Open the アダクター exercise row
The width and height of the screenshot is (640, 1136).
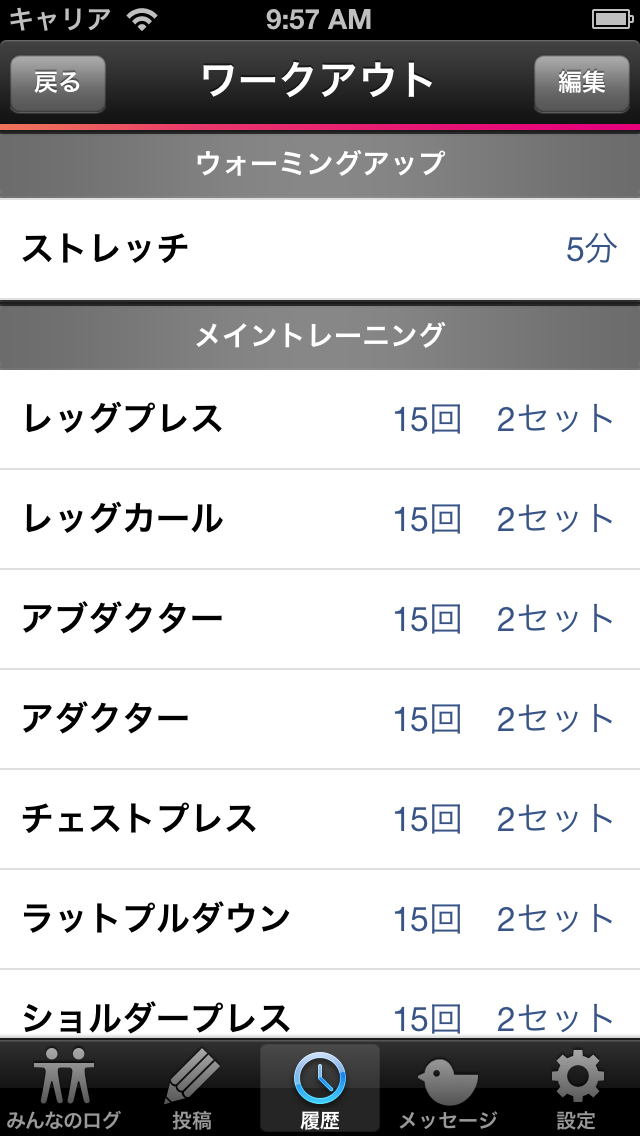[320, 719]
